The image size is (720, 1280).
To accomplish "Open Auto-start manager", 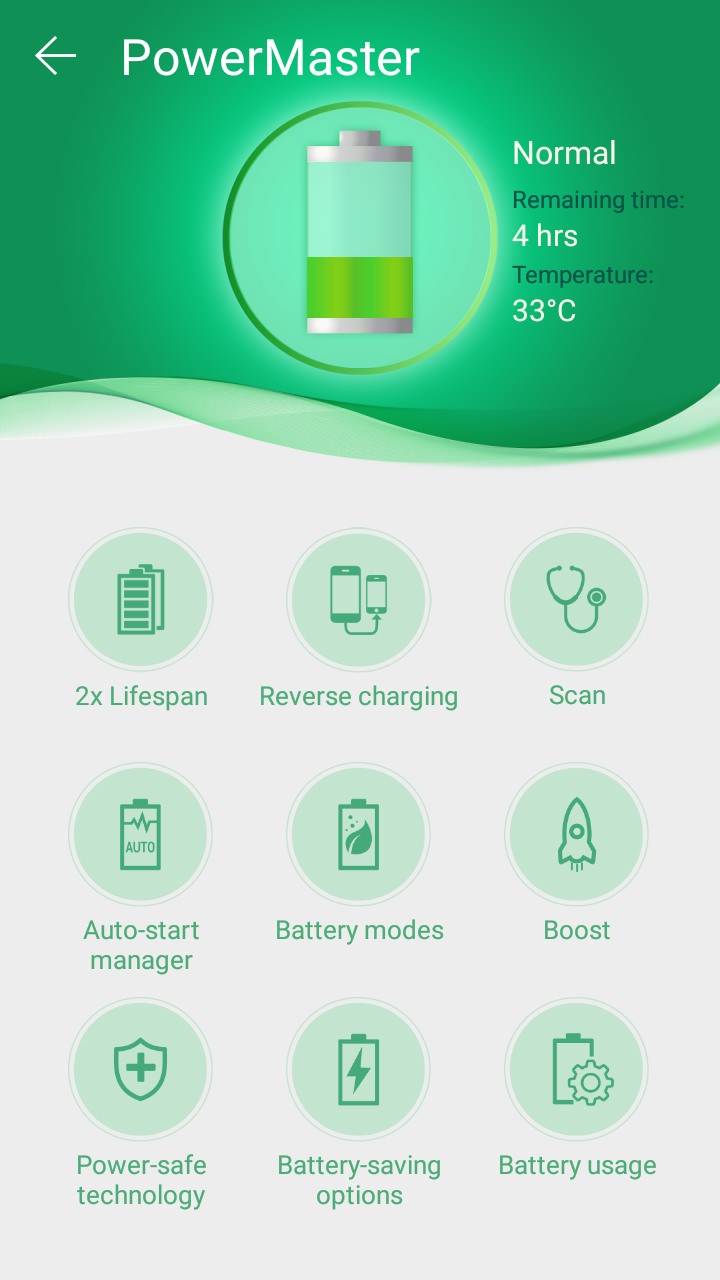I will point(140,834).
